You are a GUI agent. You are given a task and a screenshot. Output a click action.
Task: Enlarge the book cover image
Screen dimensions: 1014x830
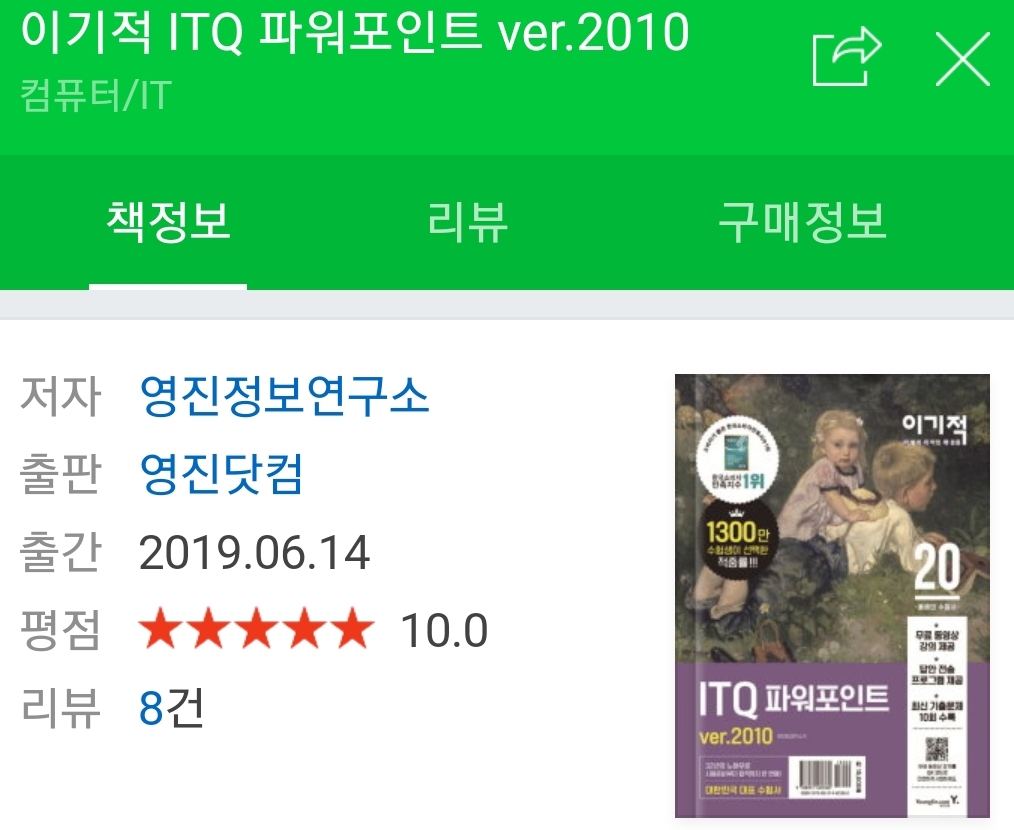coord(832,598)
